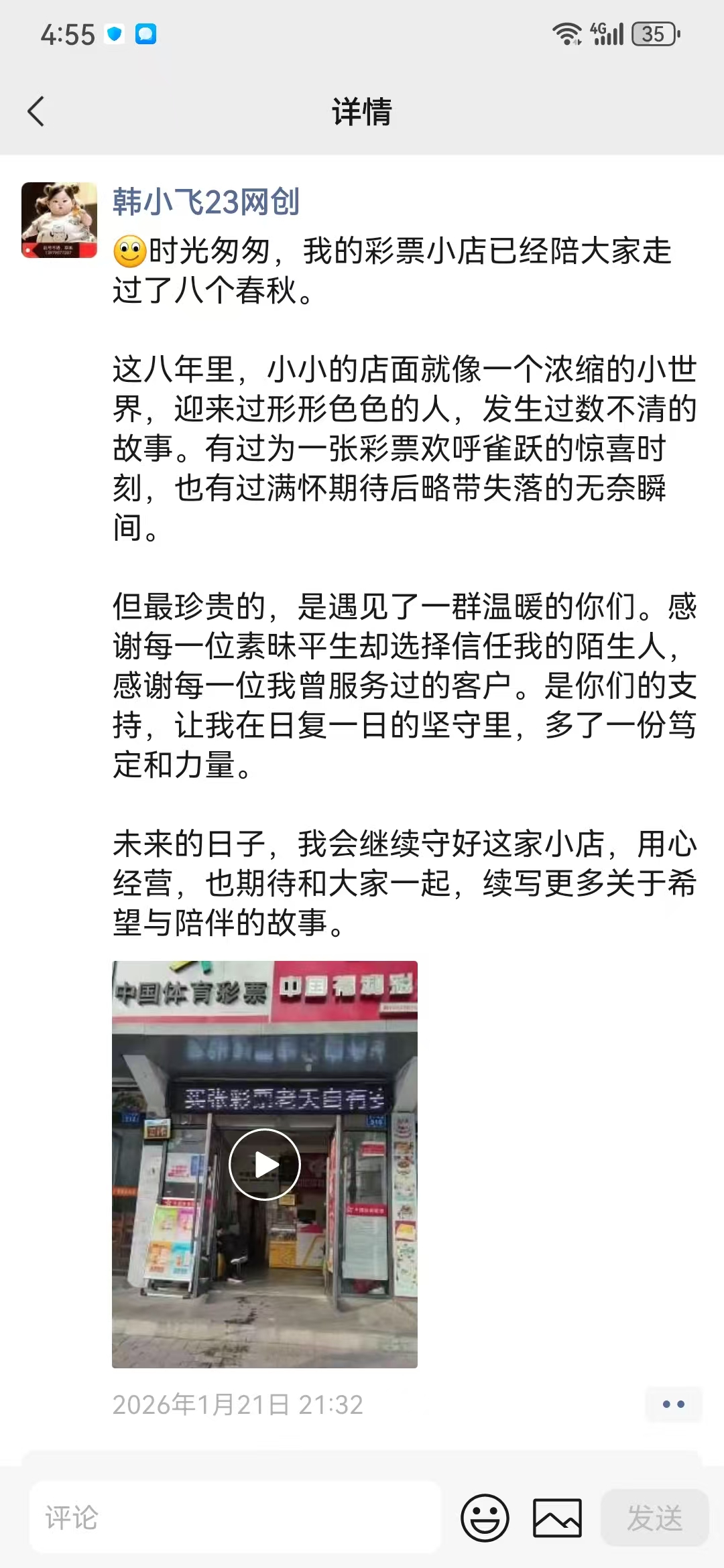Attach an image to the comment
The image size is (724, 1568).
[x=557, y=1518]
